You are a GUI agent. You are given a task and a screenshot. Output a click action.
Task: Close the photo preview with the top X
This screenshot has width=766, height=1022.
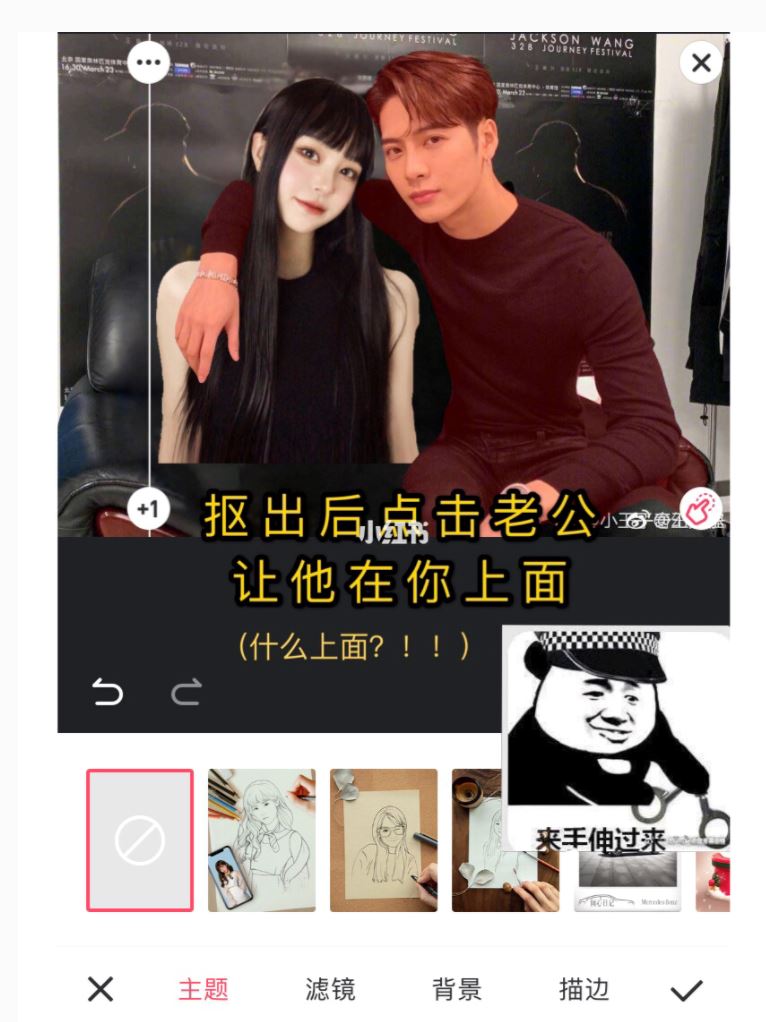(700, 62)
